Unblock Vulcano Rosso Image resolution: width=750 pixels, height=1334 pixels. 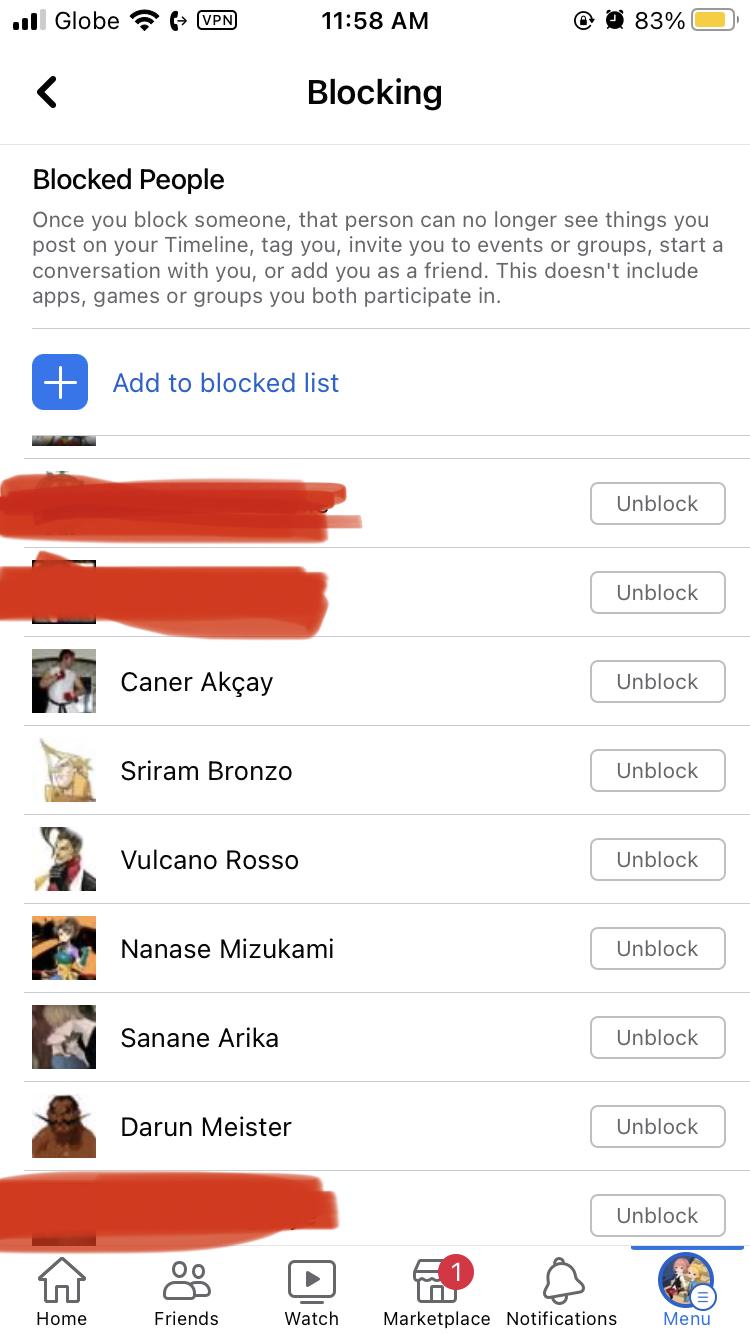[x=657, y=860]
